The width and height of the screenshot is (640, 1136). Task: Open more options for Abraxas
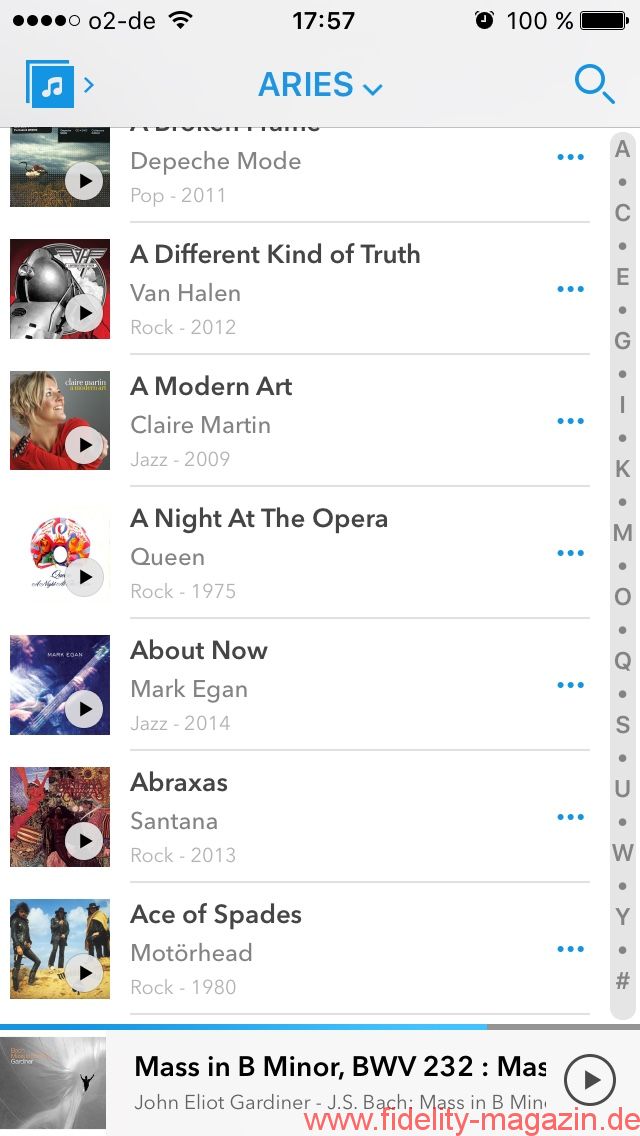[x=570, y=817]
